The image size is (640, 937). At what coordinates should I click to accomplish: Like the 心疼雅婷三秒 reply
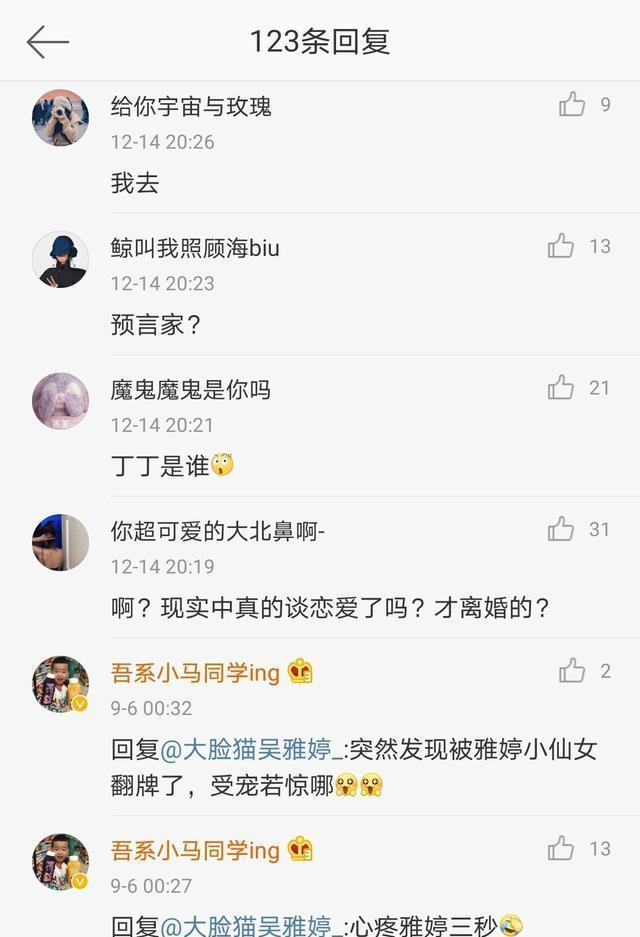(561, 849)
